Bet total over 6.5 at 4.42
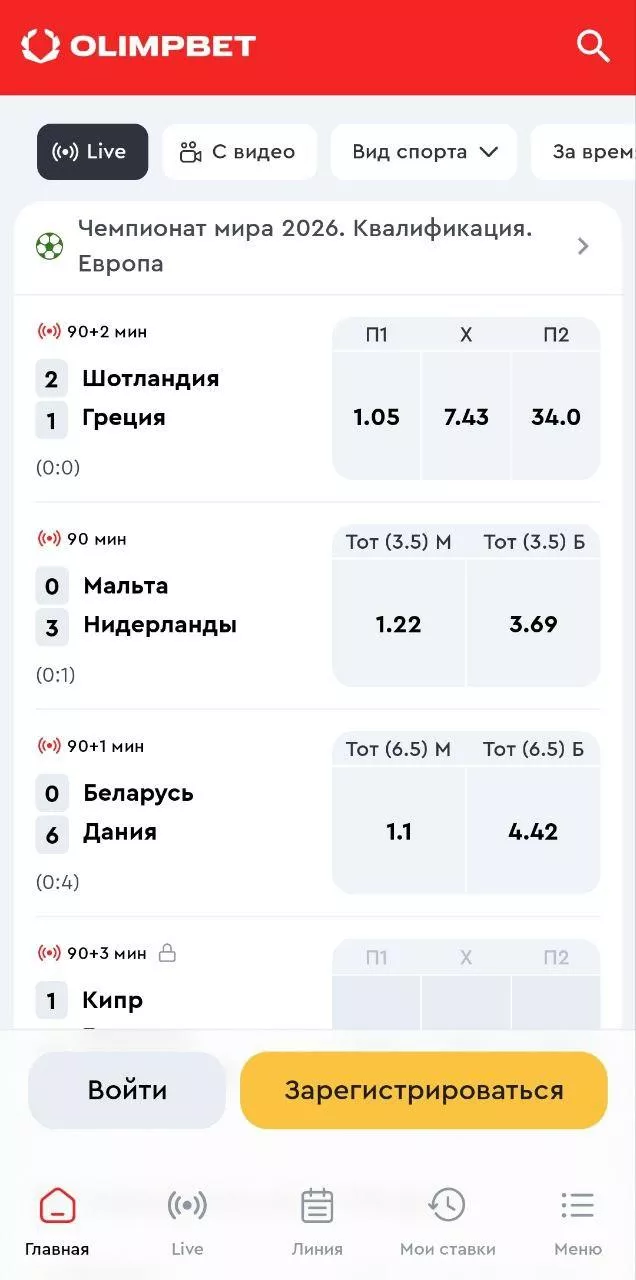 [533, 831]
